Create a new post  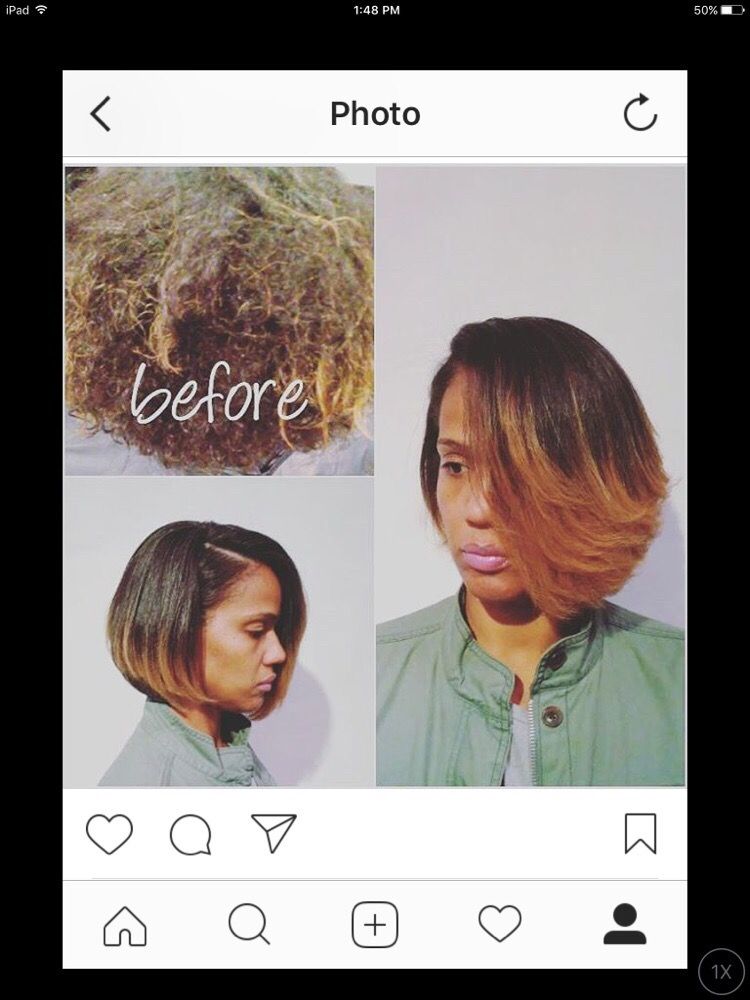pyautogui.click(x=375, y=925)
